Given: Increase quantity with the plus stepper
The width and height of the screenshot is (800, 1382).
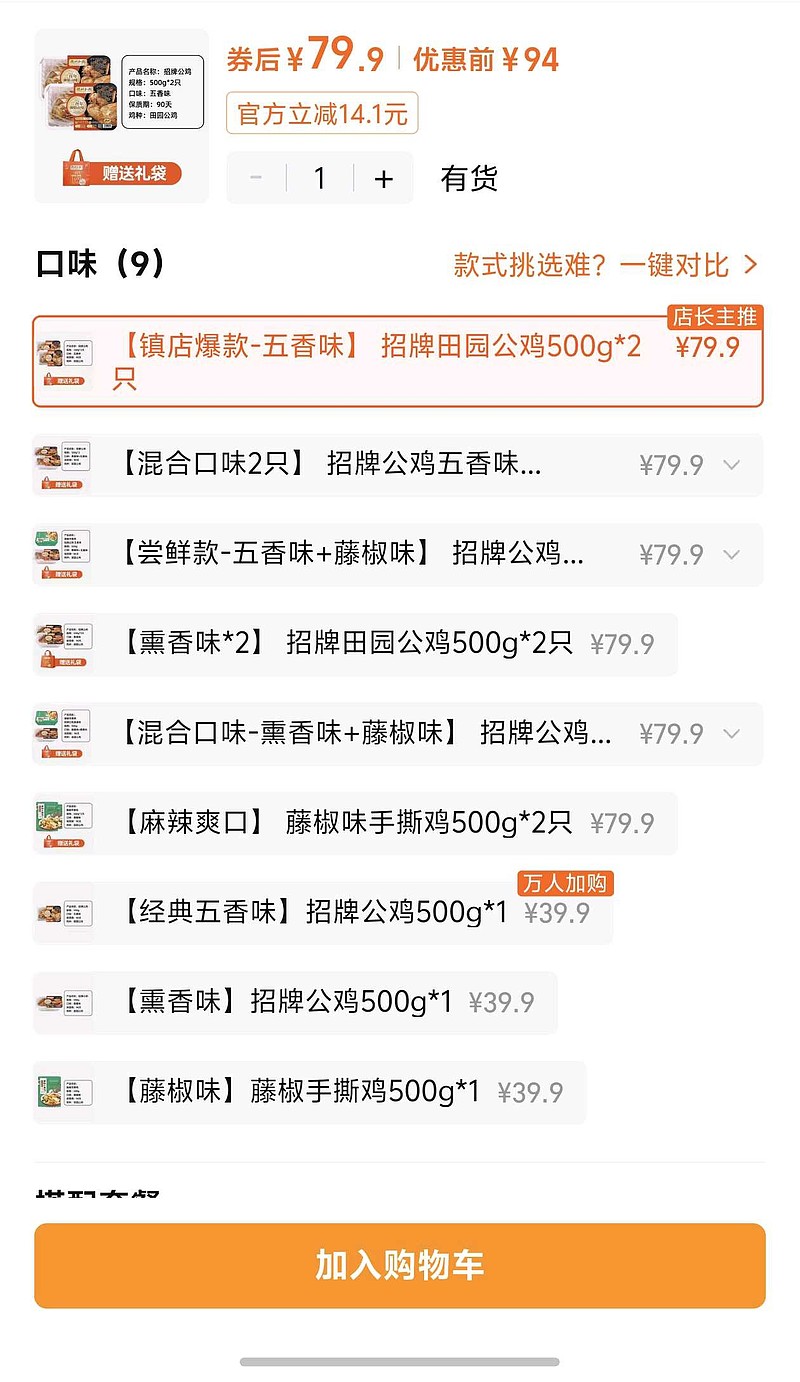Looking at the screenshot, I should (385, 177).
